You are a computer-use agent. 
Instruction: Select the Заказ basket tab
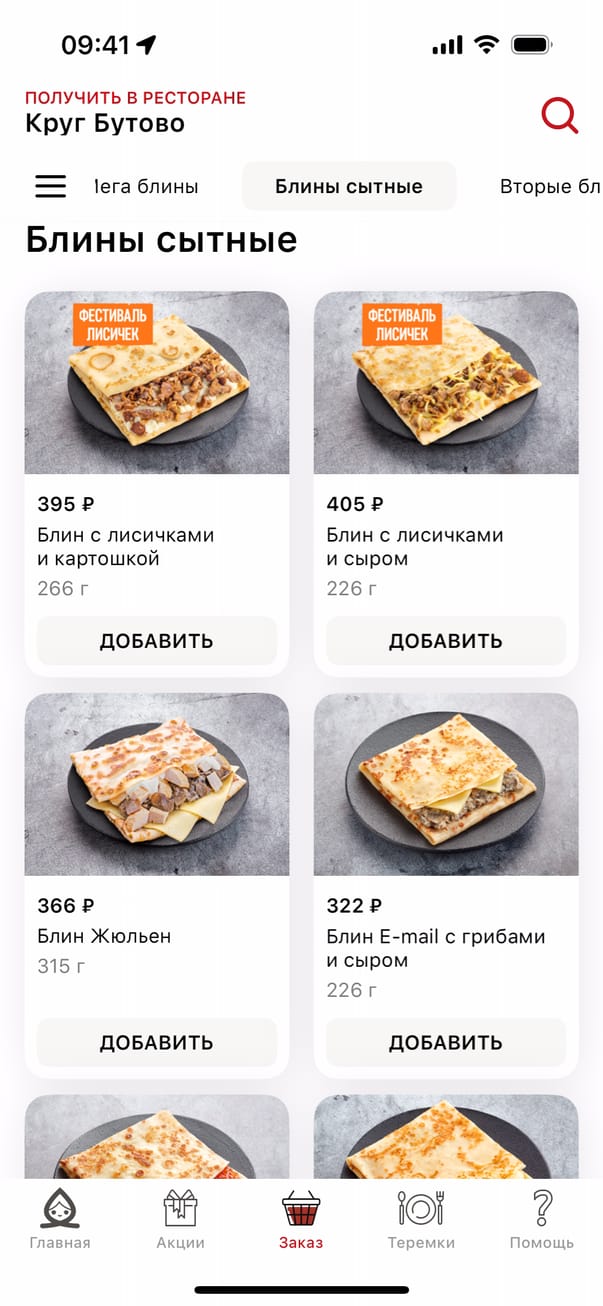pos(301,1220)
